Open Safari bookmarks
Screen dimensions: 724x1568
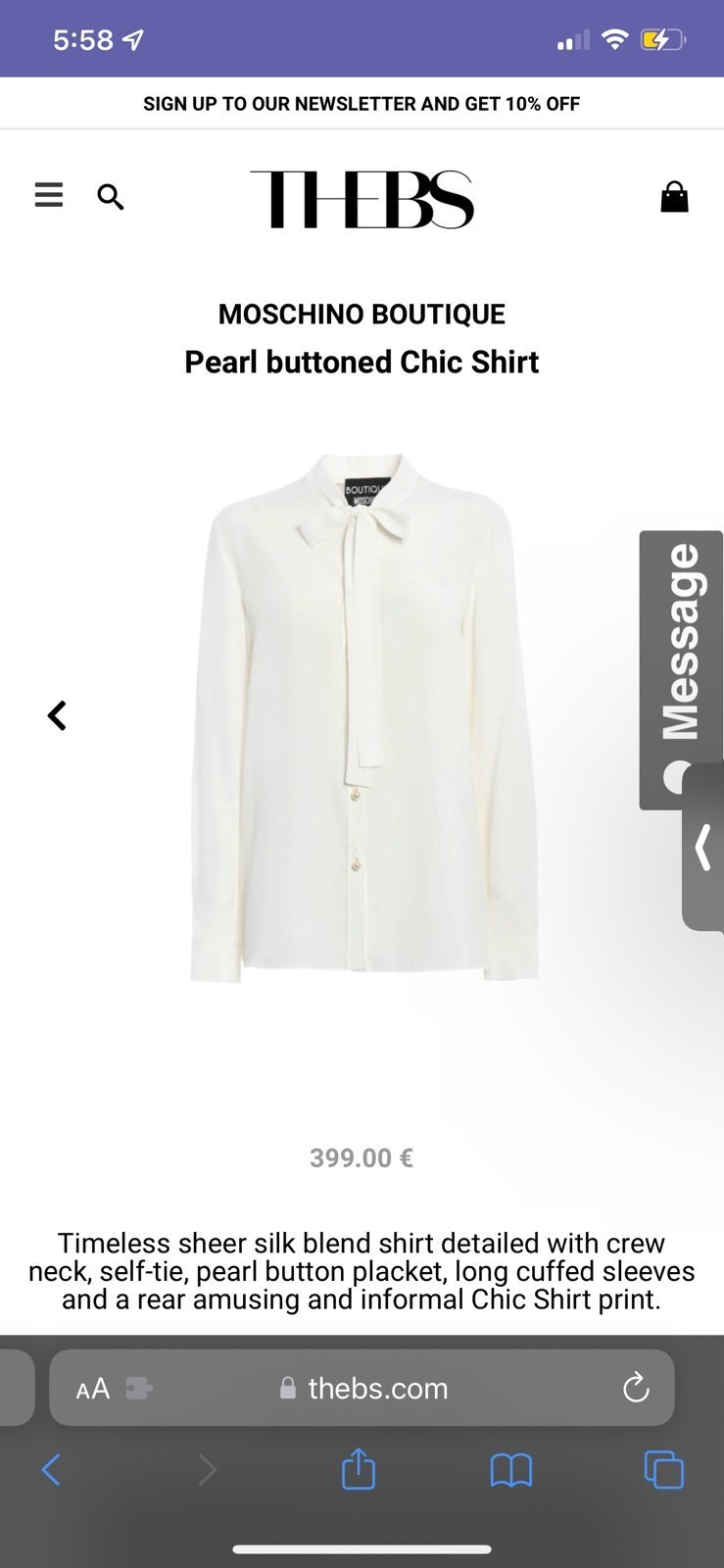click(510, 1470)
